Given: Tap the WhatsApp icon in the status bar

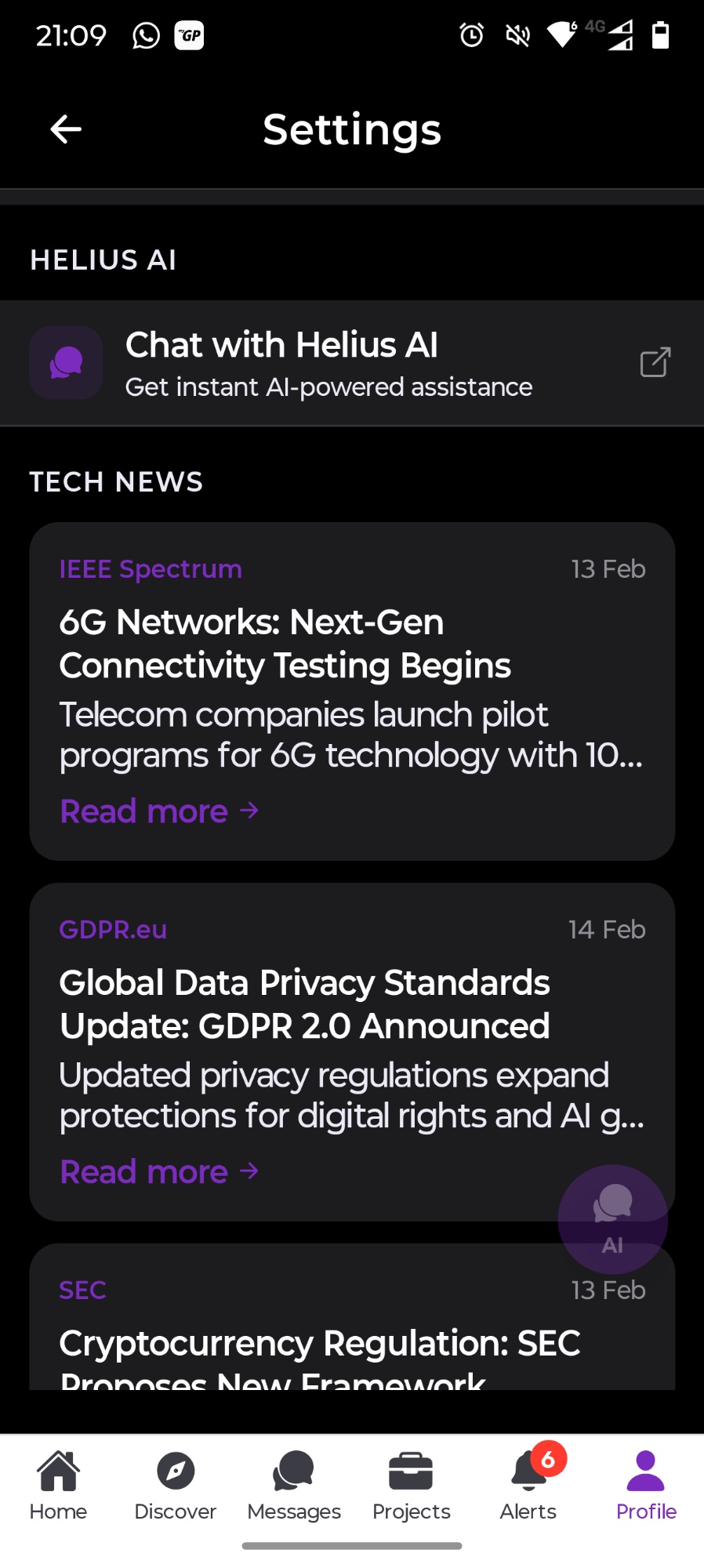Looking at the screenshot, I should click(x=144, y=35).
